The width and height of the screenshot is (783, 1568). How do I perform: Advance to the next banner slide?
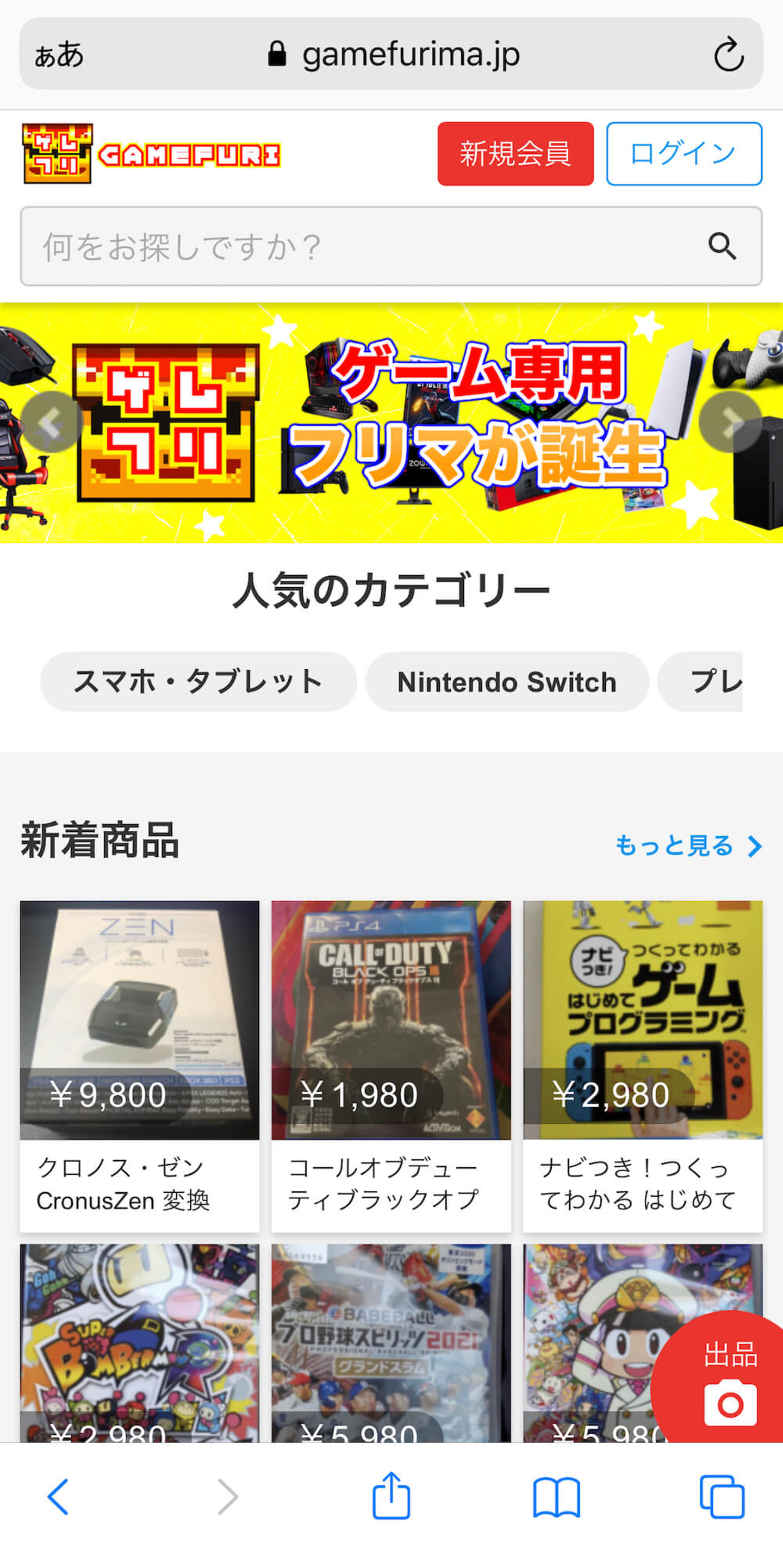(730, 421)
